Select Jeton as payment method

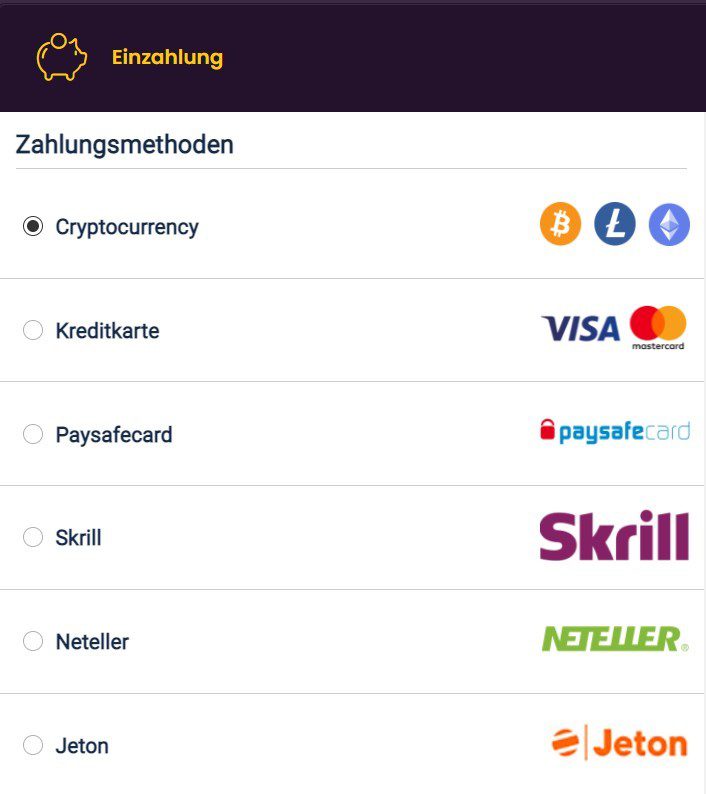(x=33, y=745)
